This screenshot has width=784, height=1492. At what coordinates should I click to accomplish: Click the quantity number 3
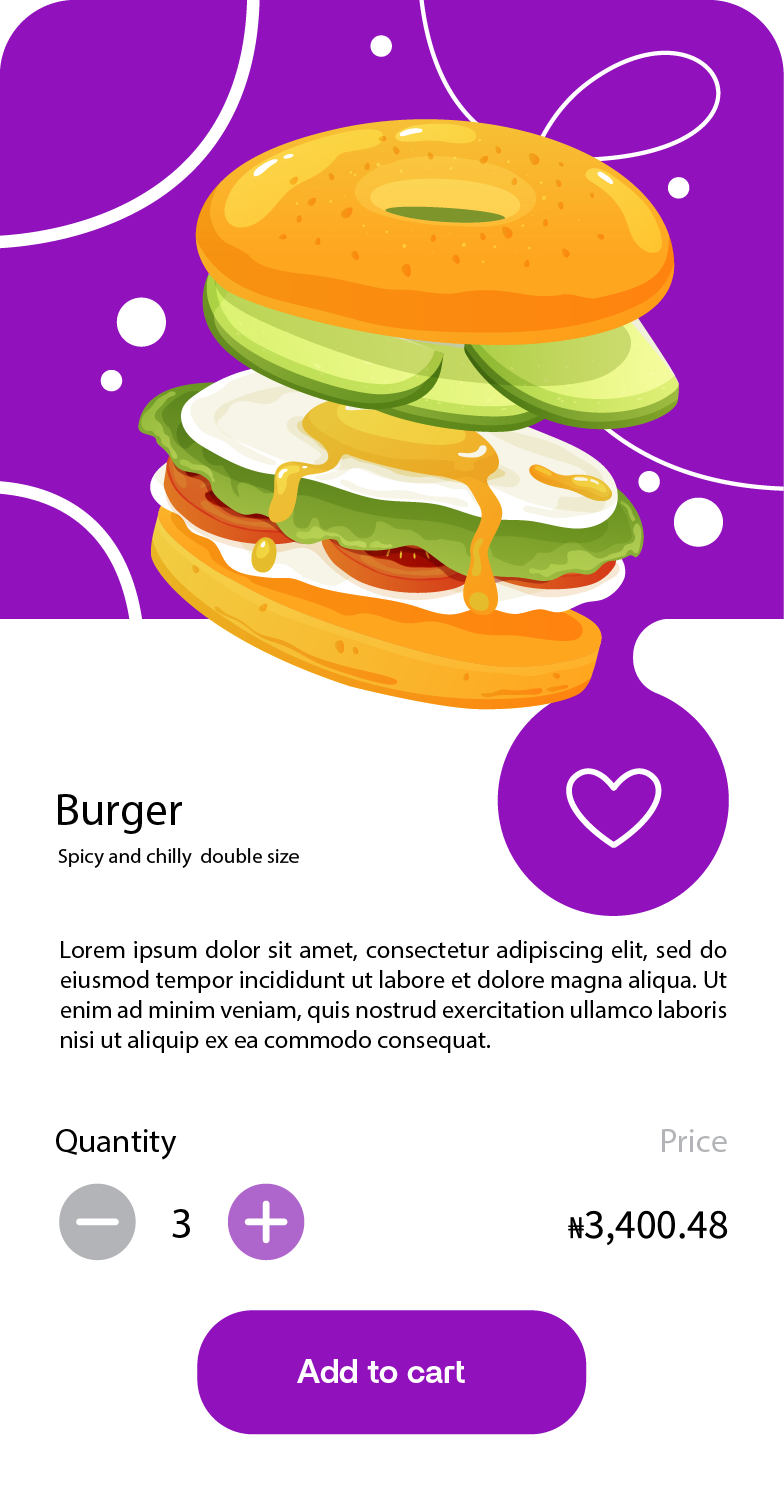181,1221
